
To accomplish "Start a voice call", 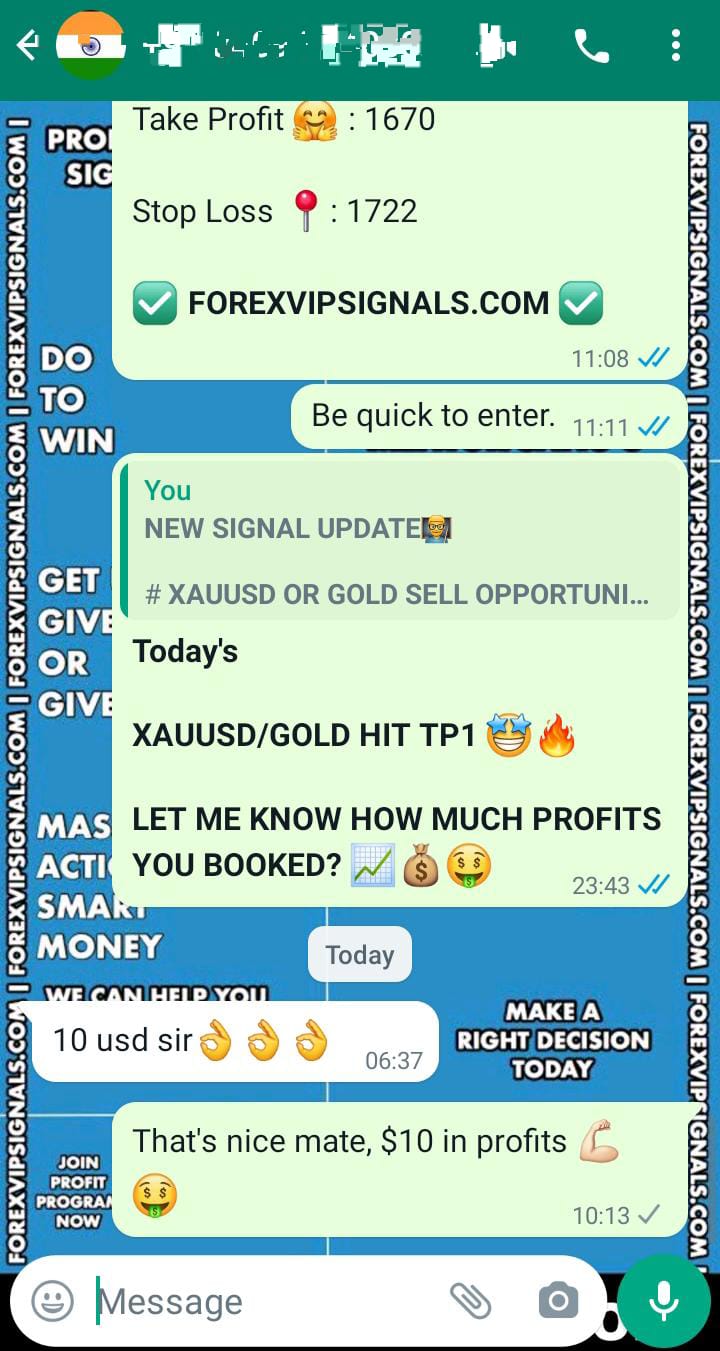I will point(591,46).
